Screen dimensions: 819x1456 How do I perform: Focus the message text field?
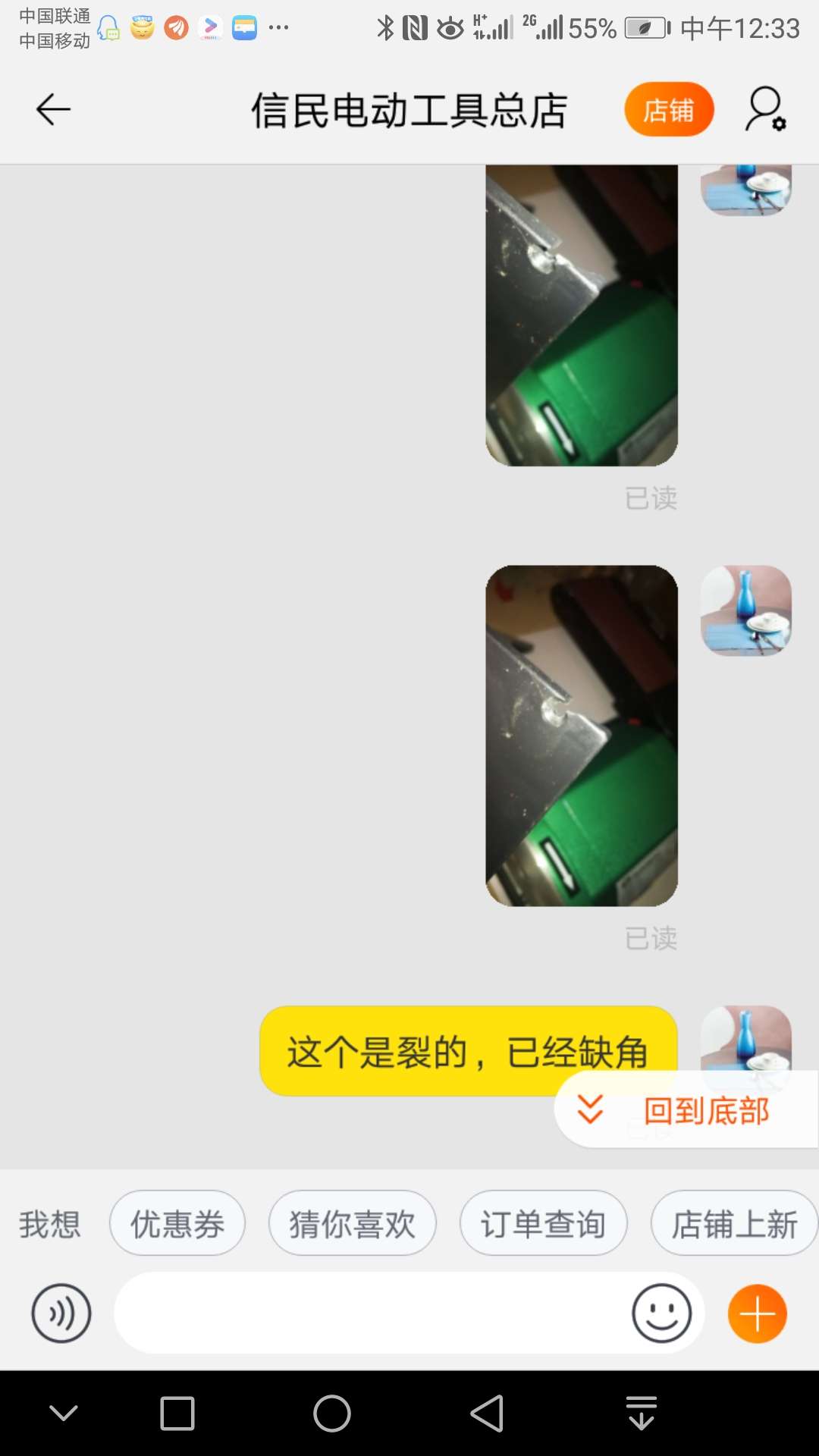(372, 1313)
